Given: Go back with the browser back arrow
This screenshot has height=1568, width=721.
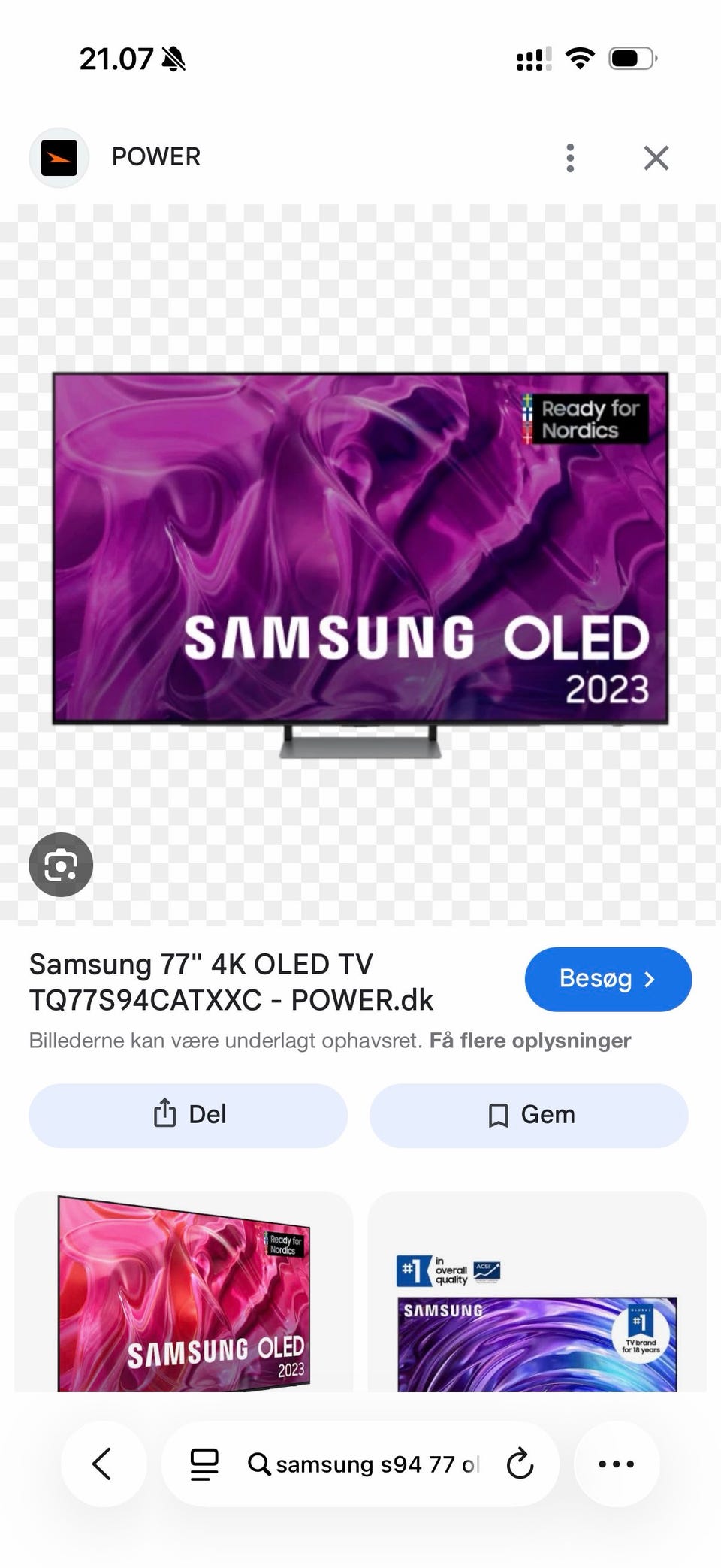Looking at the screenshot, I should 103,1464.
